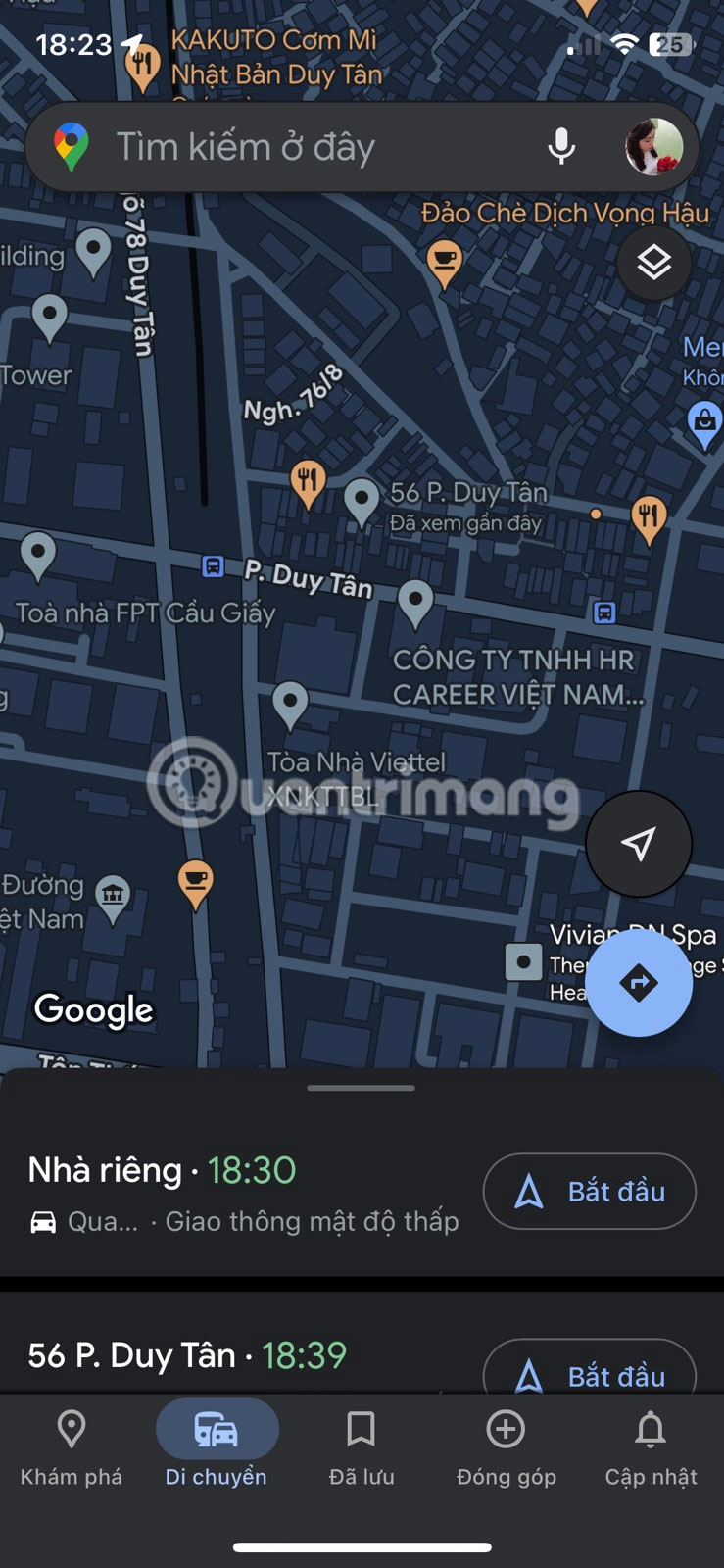Open the Tòa Nhà Viettel map pin
Image resolution: width=724 pixels, height=1568 pixels.
290,702
